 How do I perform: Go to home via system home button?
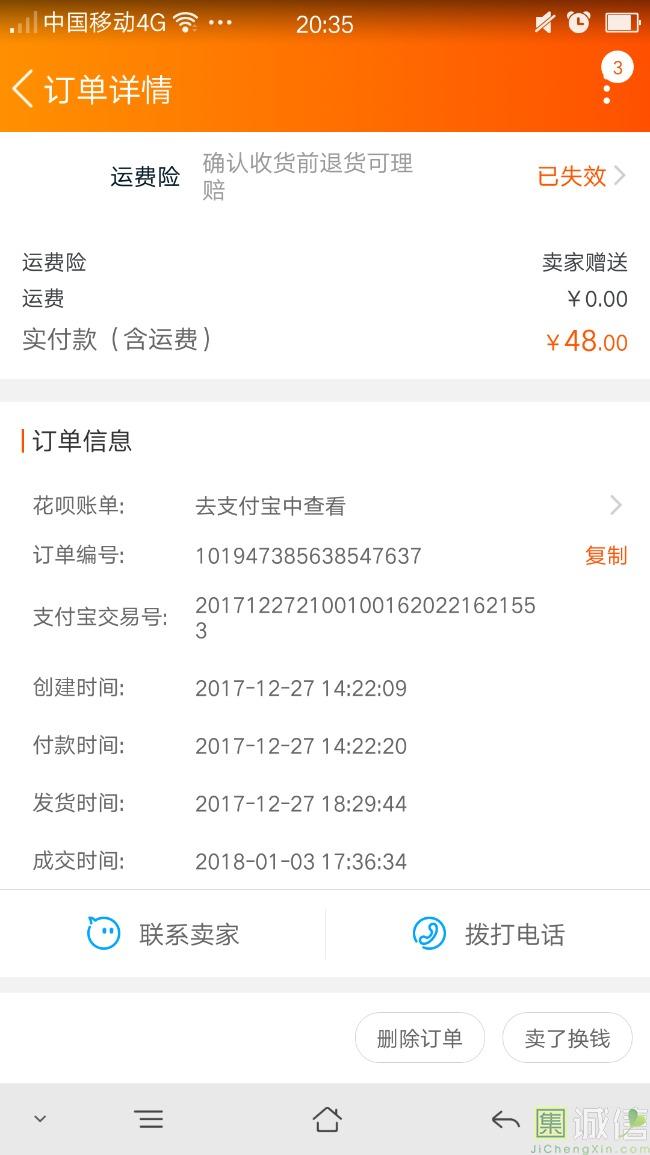click(327, 1120)
